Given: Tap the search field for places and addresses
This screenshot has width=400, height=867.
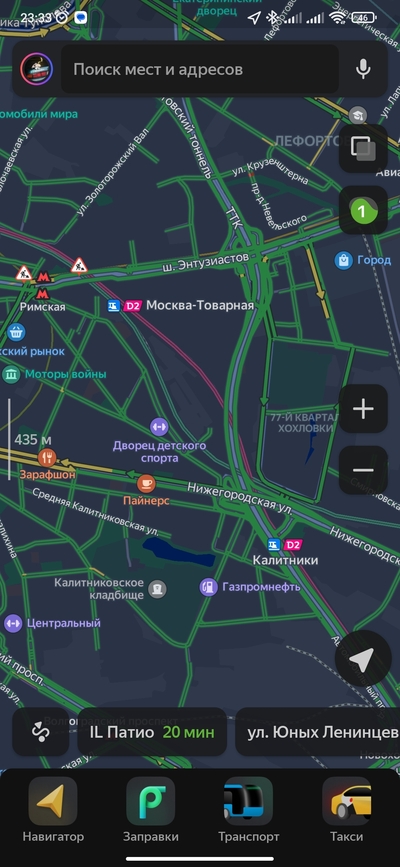Looking at the screenshot, I should coord(200,69).
